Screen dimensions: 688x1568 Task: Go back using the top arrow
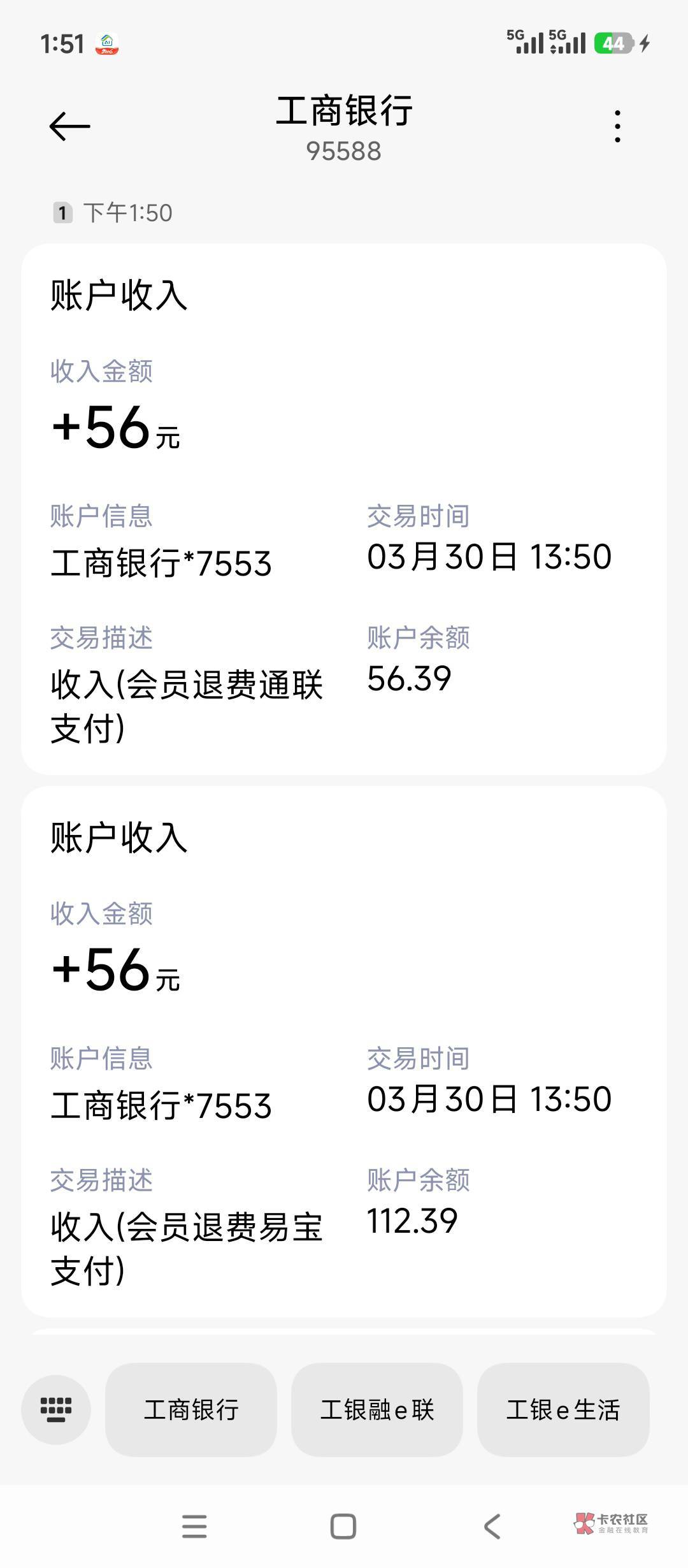pyautogui.click(x=69, y=126)
